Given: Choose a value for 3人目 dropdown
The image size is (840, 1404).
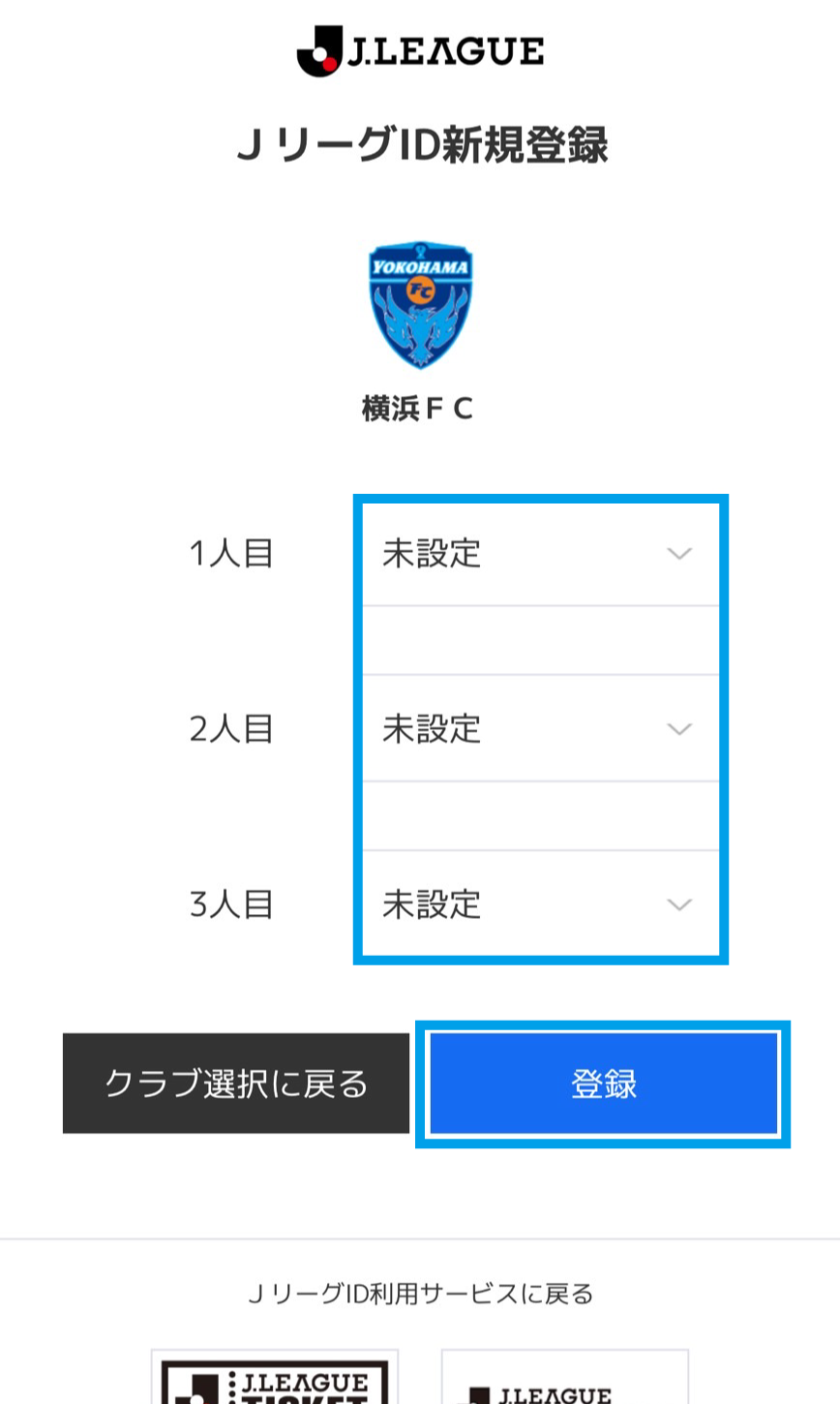Looking at the screenshot, I should (x=540, y=904).
